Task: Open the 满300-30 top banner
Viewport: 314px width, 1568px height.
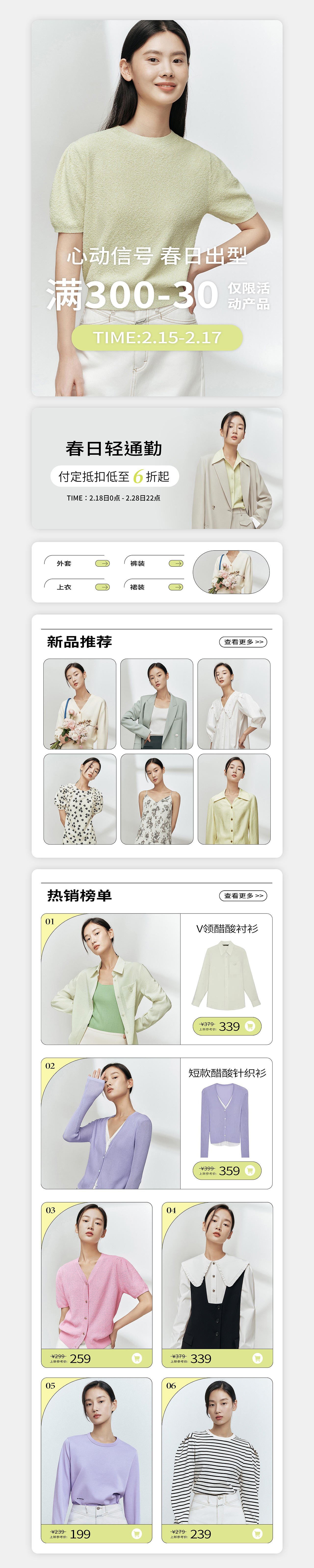Action: (x=157, y=208)
